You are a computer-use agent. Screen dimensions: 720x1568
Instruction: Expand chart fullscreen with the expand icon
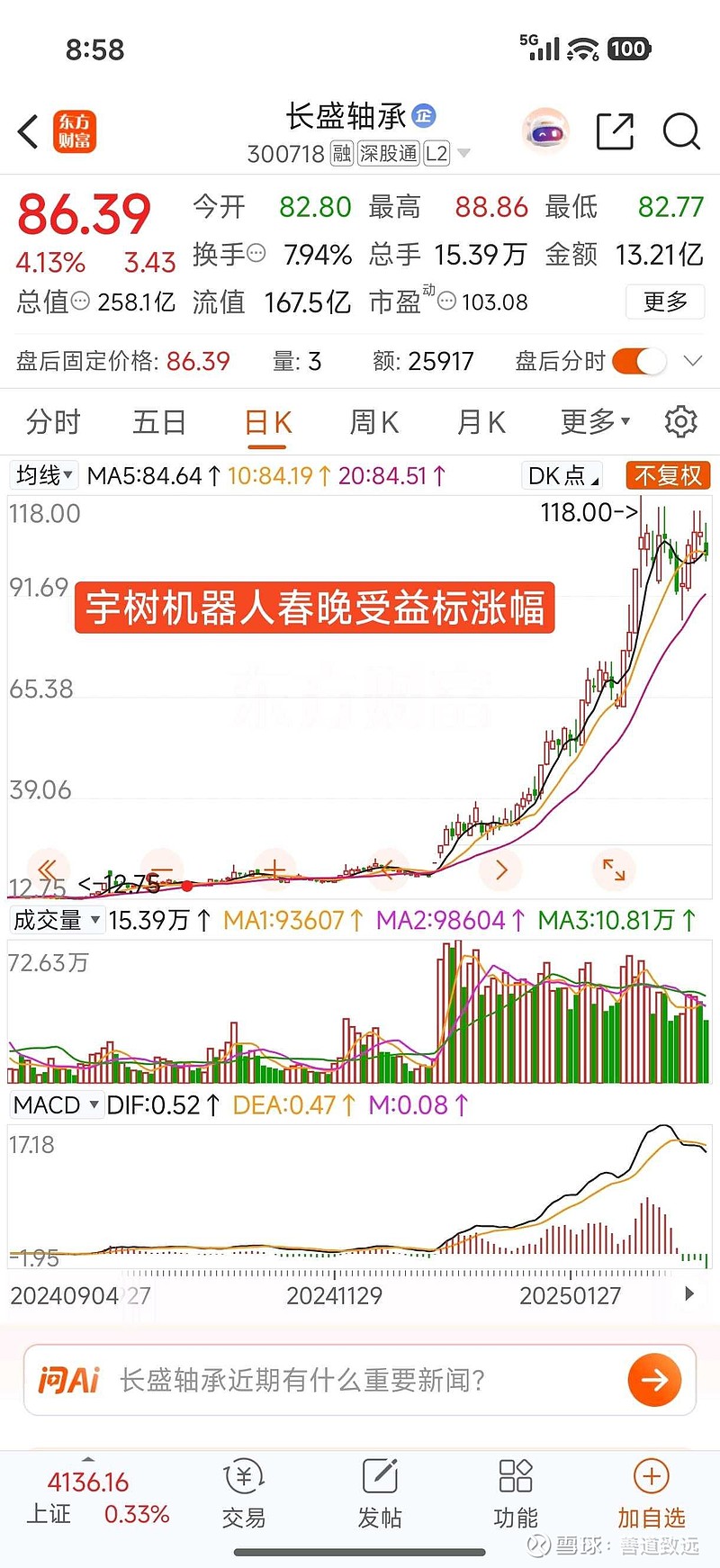point(614,870)
